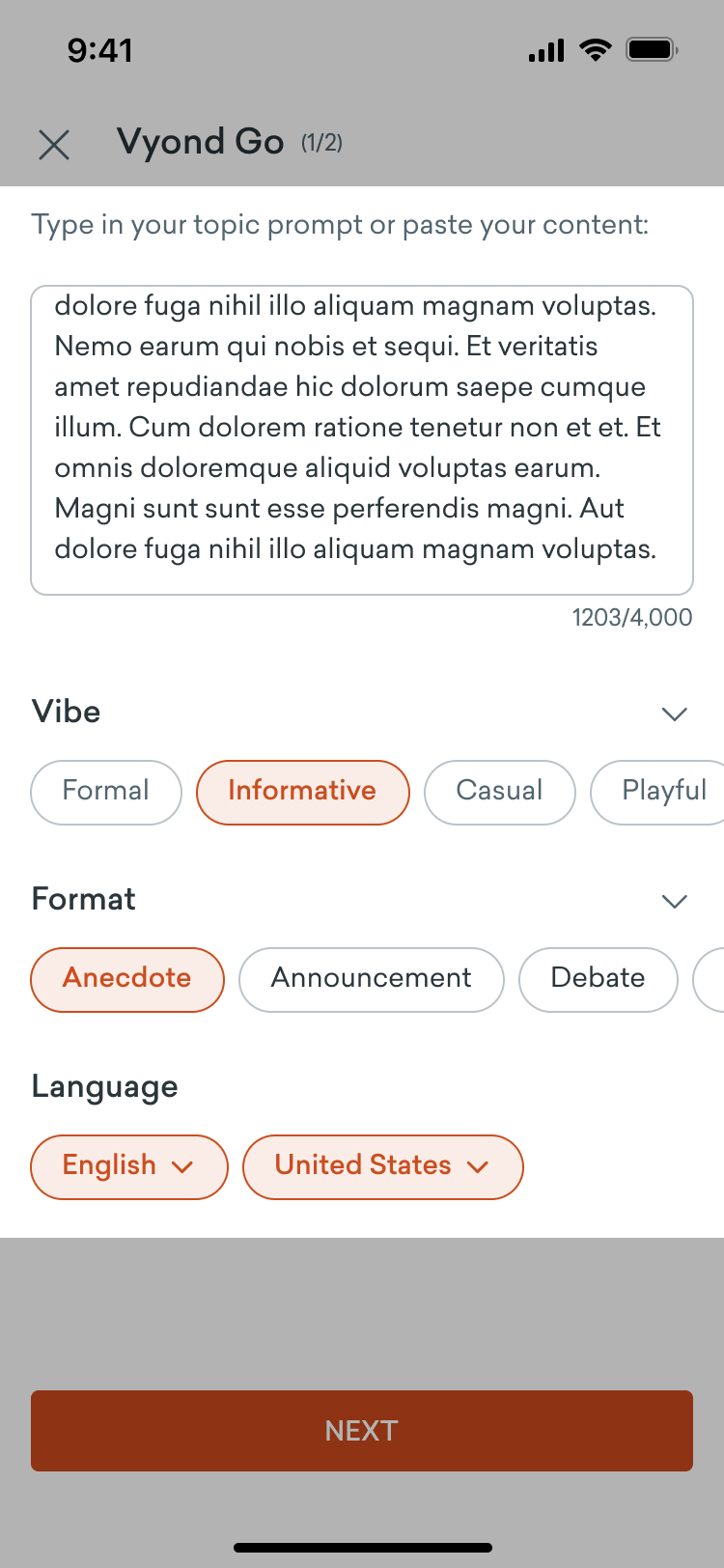Click the Wi-Fi status icon
Image resolution: width=724 pixels, height=1568 pixels.
coord(595,50)
